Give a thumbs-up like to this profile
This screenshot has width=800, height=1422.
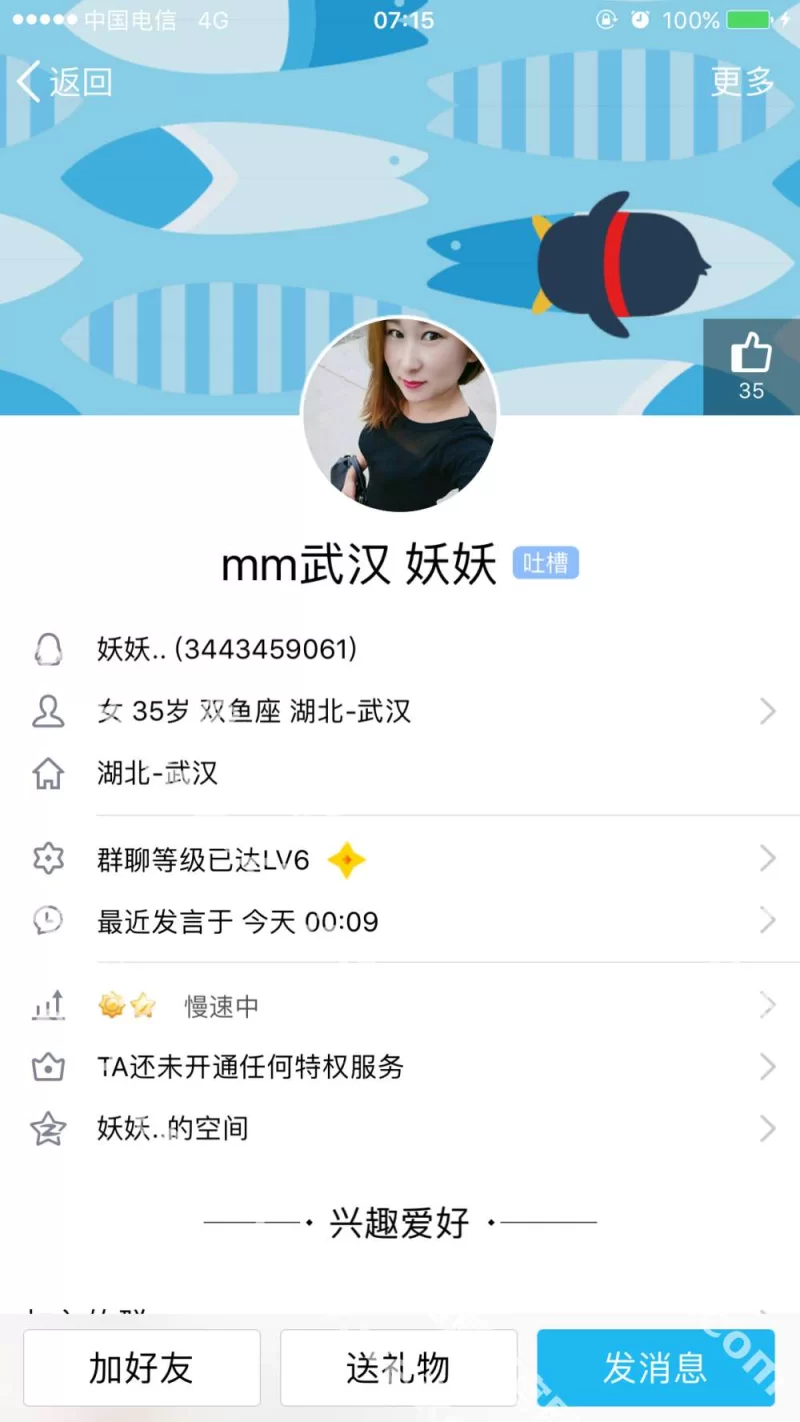click(751, 365)
